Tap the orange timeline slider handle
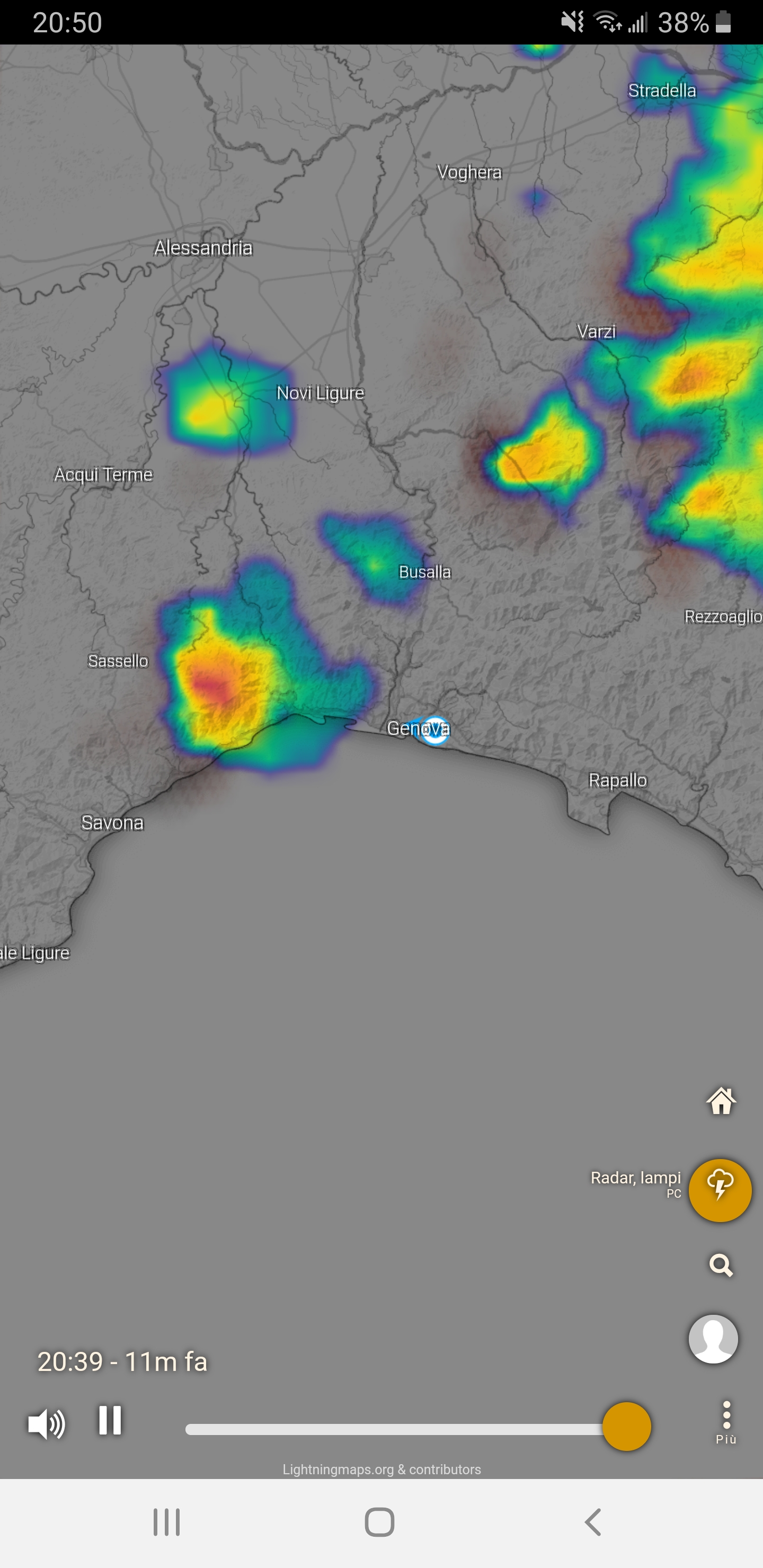The height and width of the screenshot is (1568, 763). tap(626, 1426)
